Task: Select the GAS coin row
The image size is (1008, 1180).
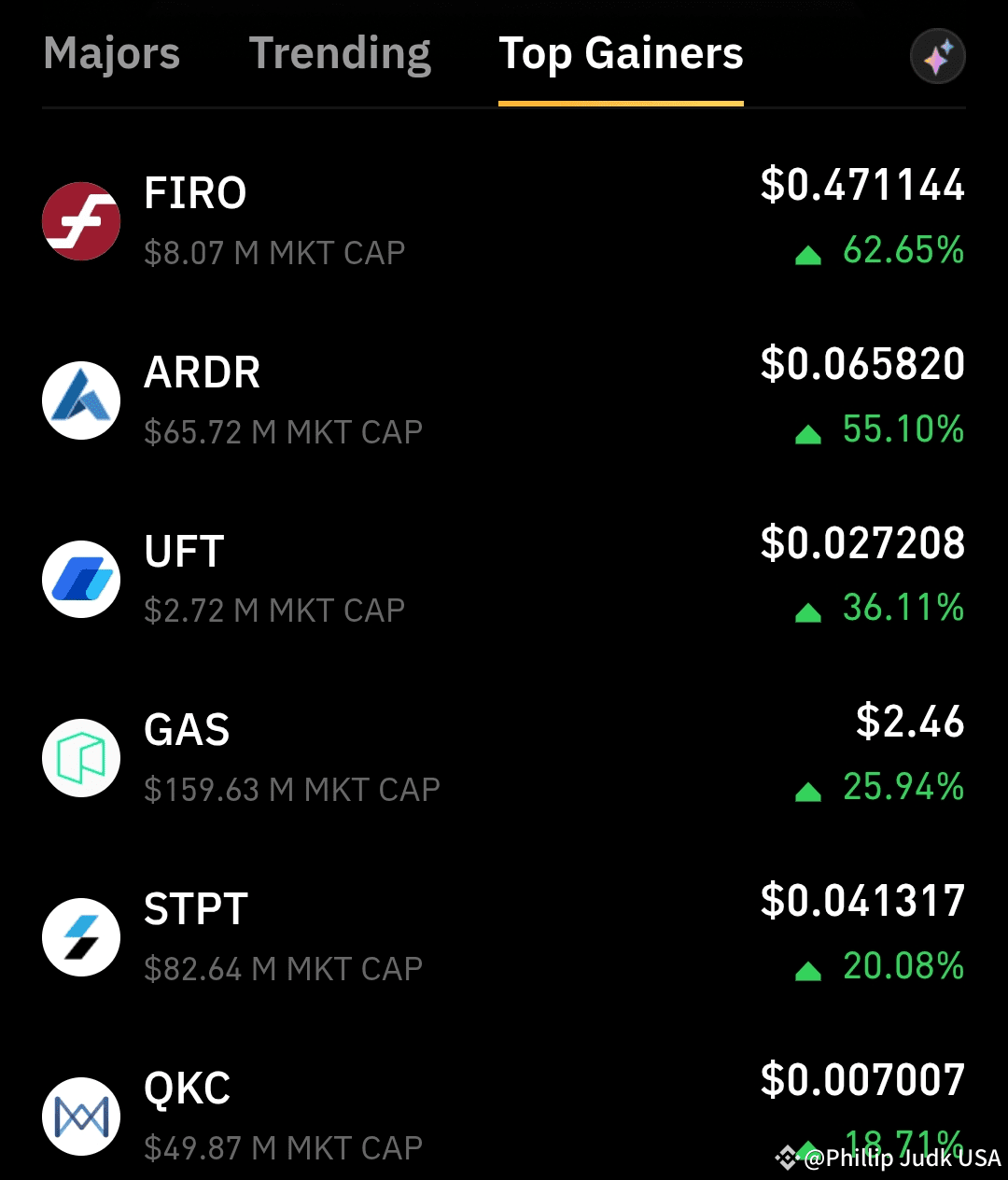Action: [504, 758]
